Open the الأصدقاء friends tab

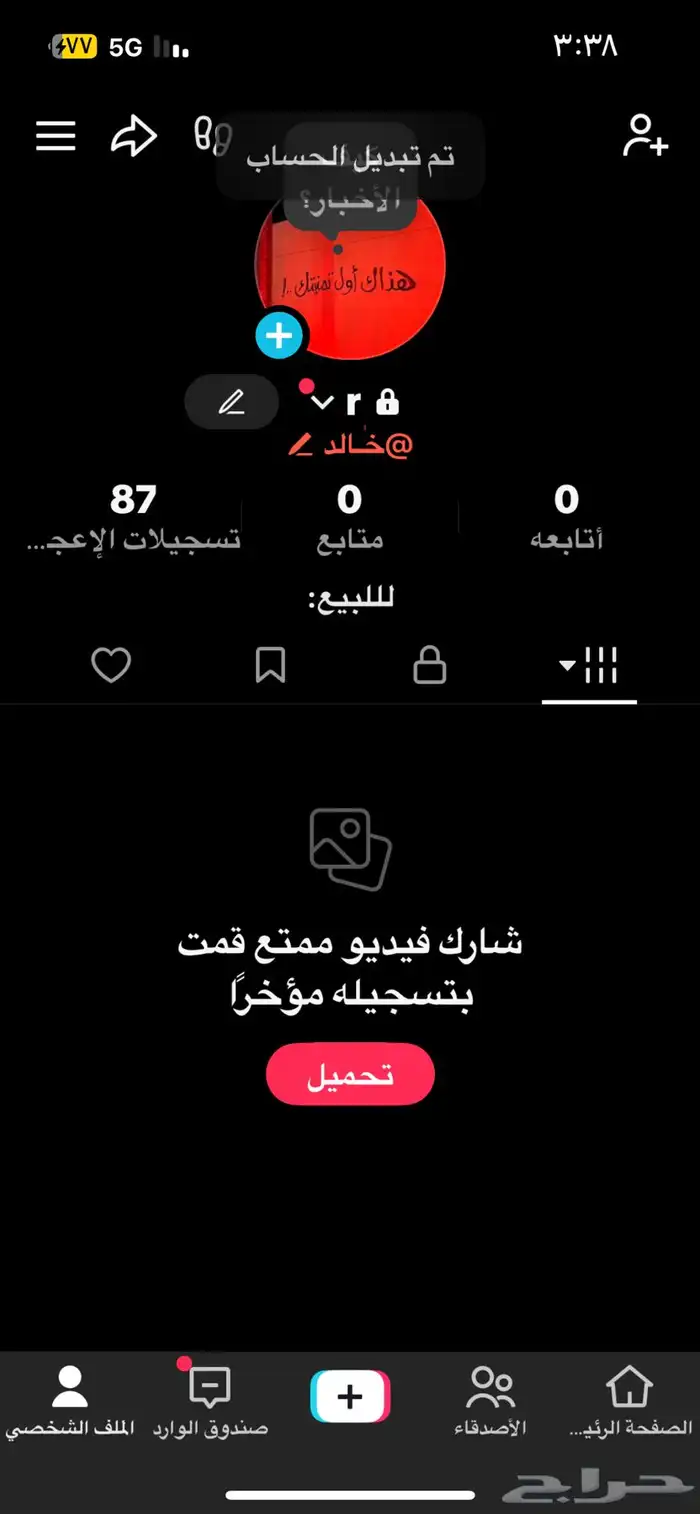tap(490, 1400)
